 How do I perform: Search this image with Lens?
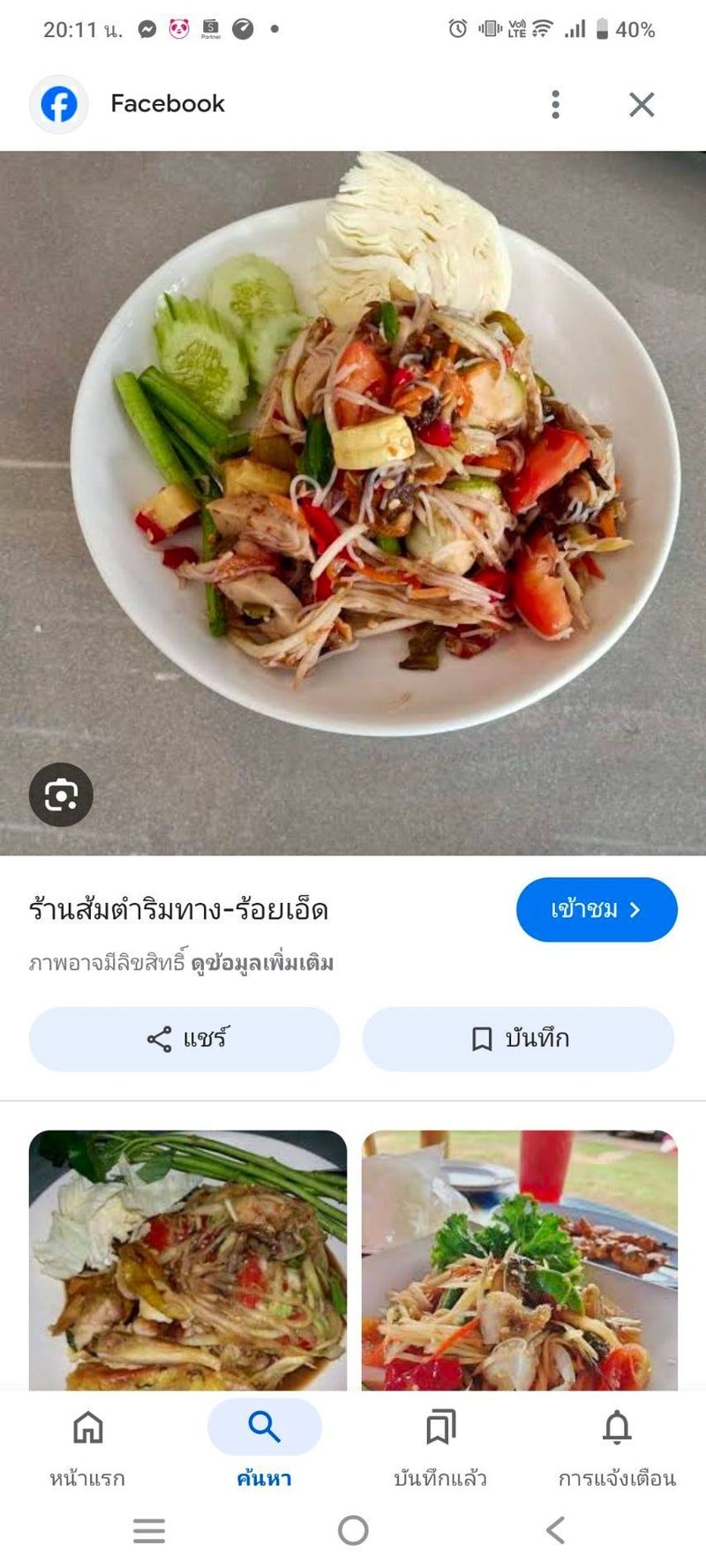pos(61,795)
